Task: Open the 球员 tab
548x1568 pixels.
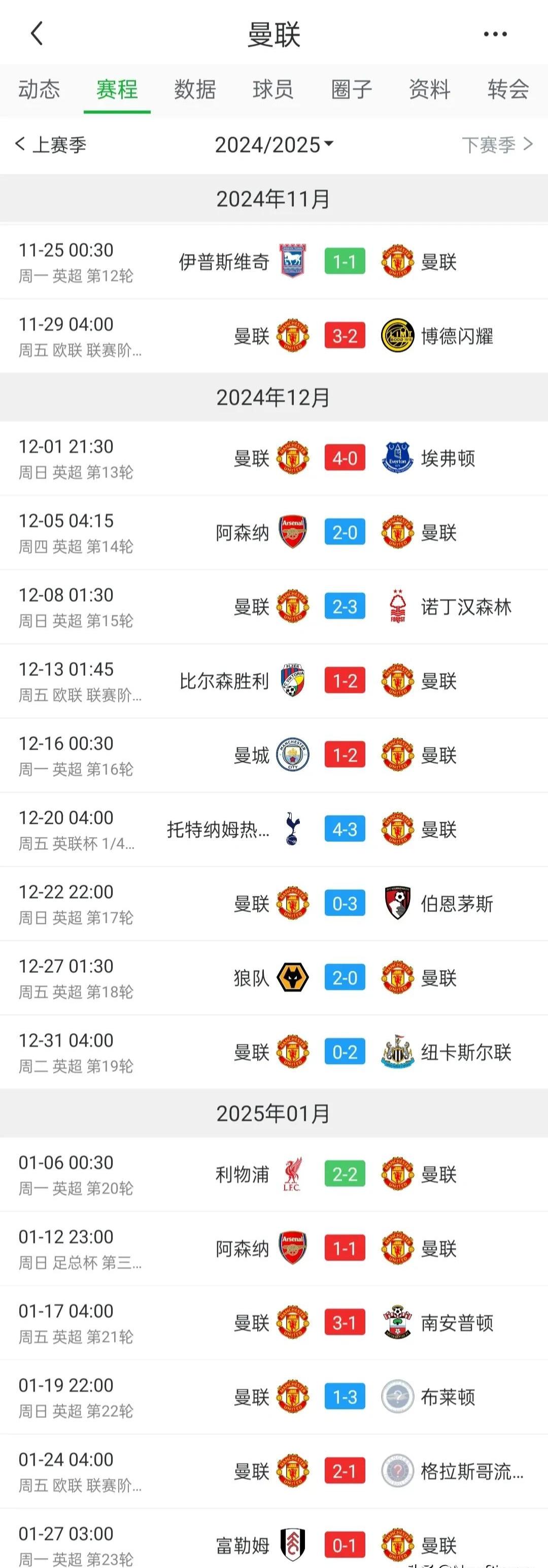Action: coord(273,90)
